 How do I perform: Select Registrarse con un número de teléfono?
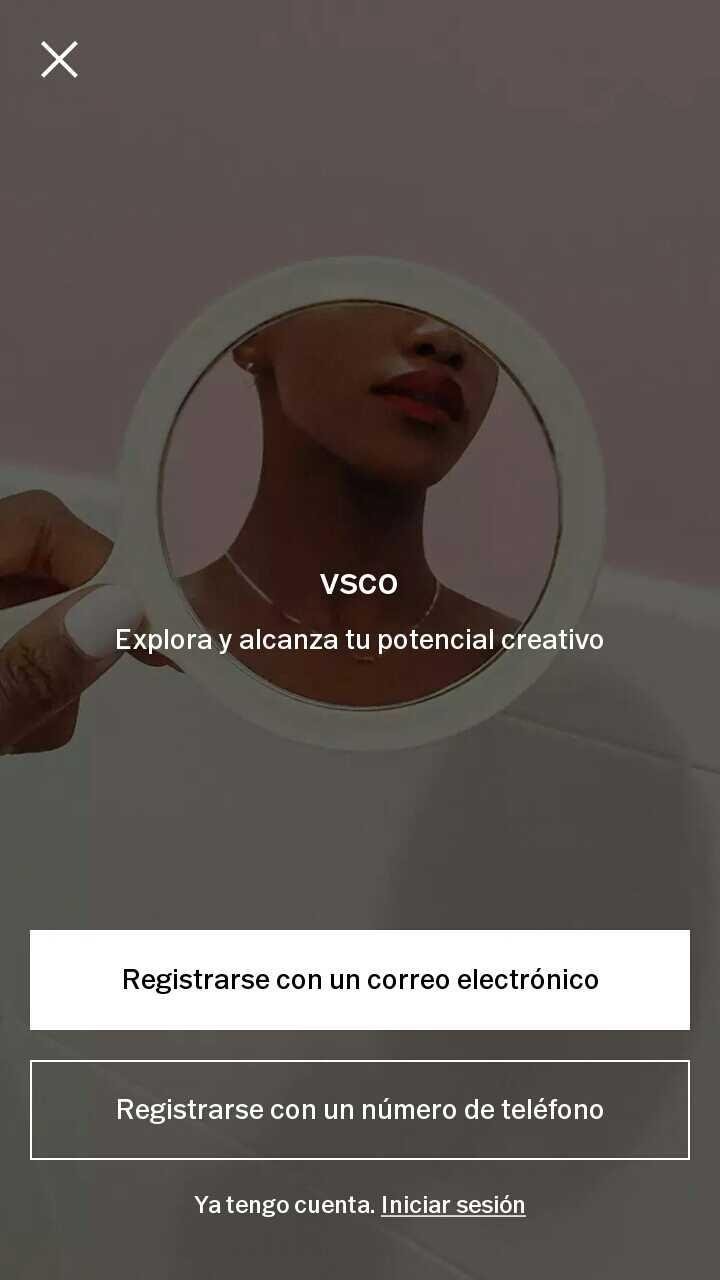coord(360,1110)
